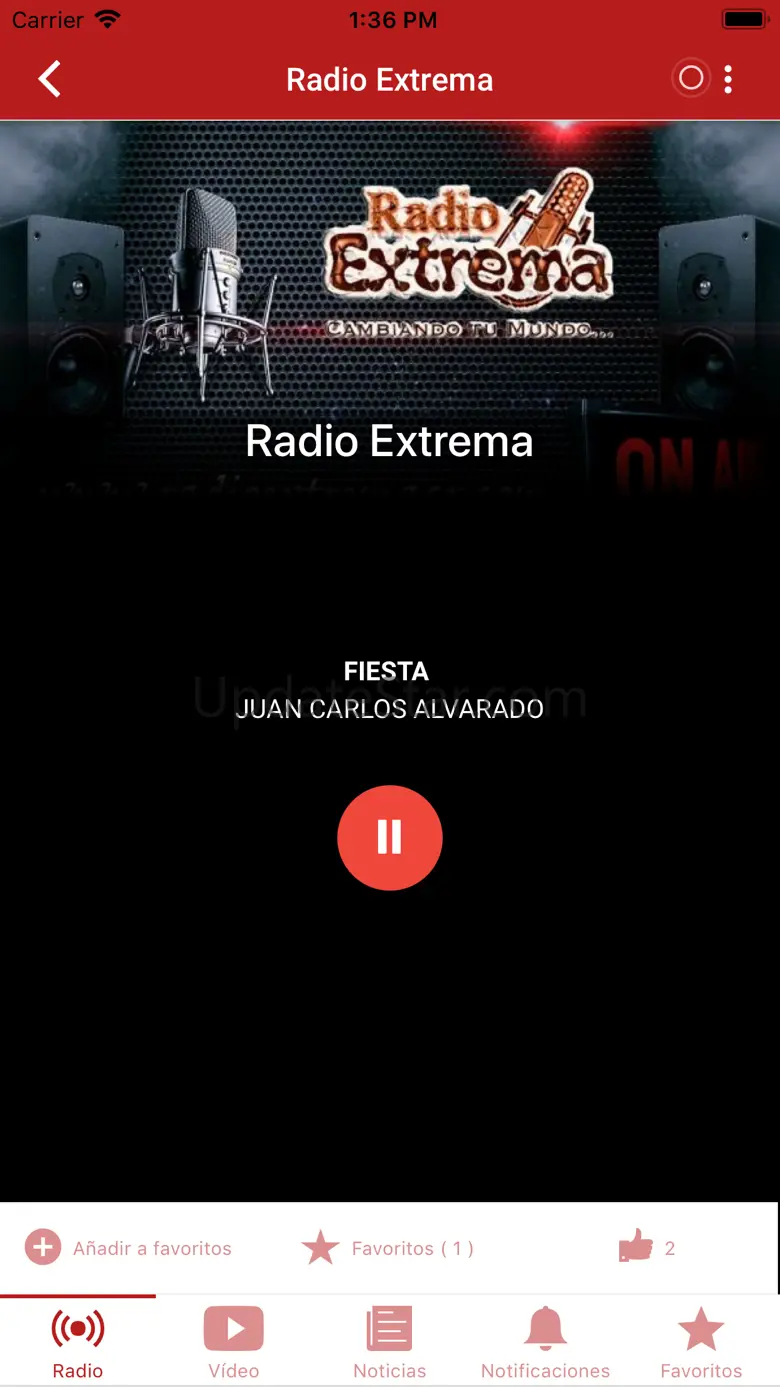780x1387 pixels.
Task: Tap the circular record icon in header
Action: (691, 78)
